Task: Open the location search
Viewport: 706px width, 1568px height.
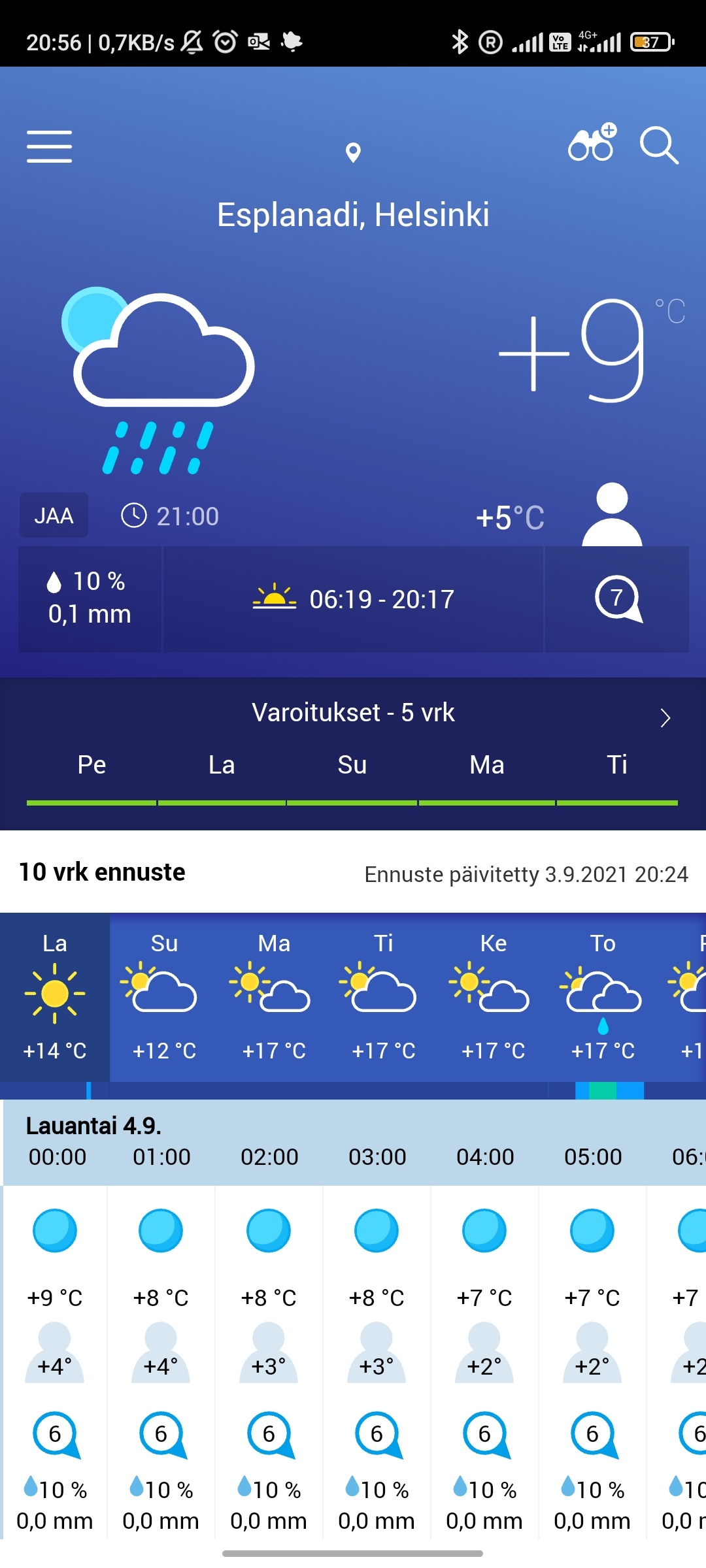Action: click(x=658, y=145)
